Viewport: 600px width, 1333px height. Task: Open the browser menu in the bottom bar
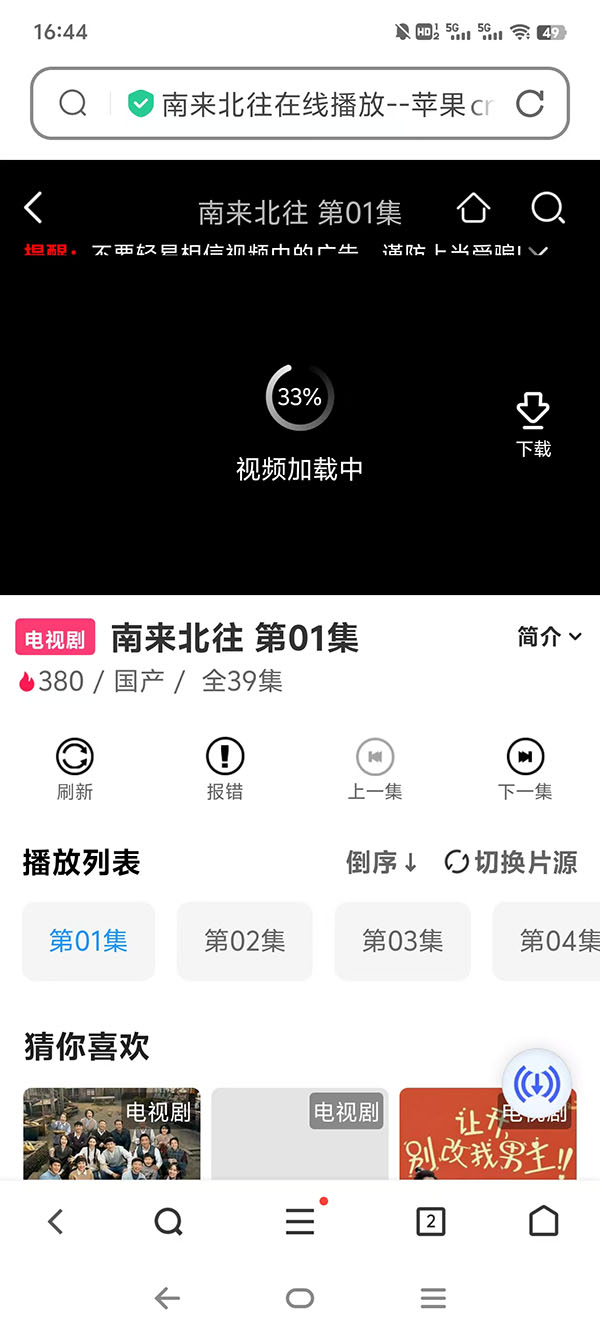(300, 1221)
